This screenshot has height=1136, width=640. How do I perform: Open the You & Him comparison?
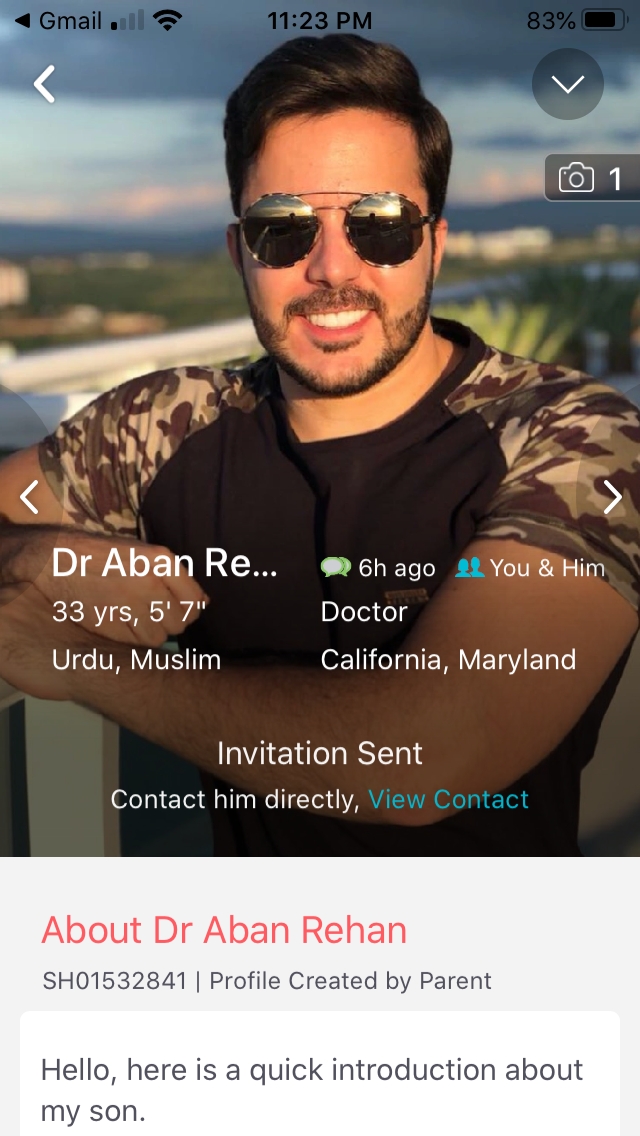coord(530,568)
